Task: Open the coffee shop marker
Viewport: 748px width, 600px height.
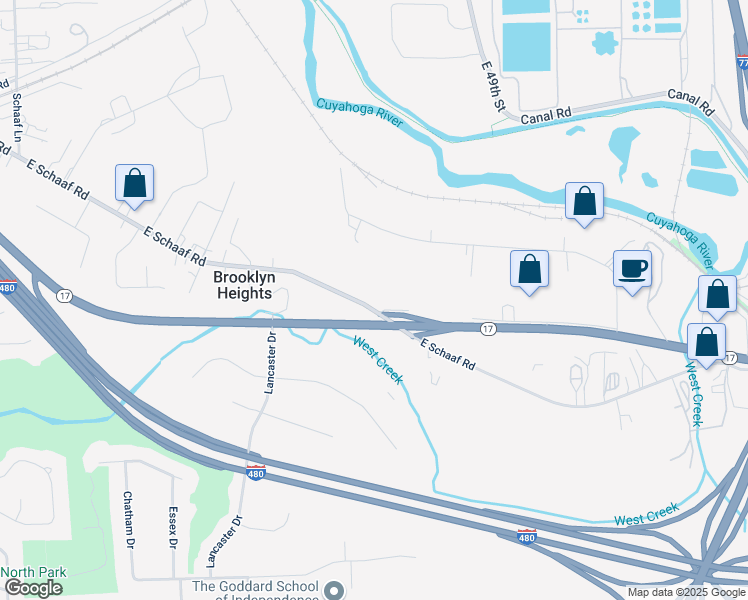Action: [632, 269]
